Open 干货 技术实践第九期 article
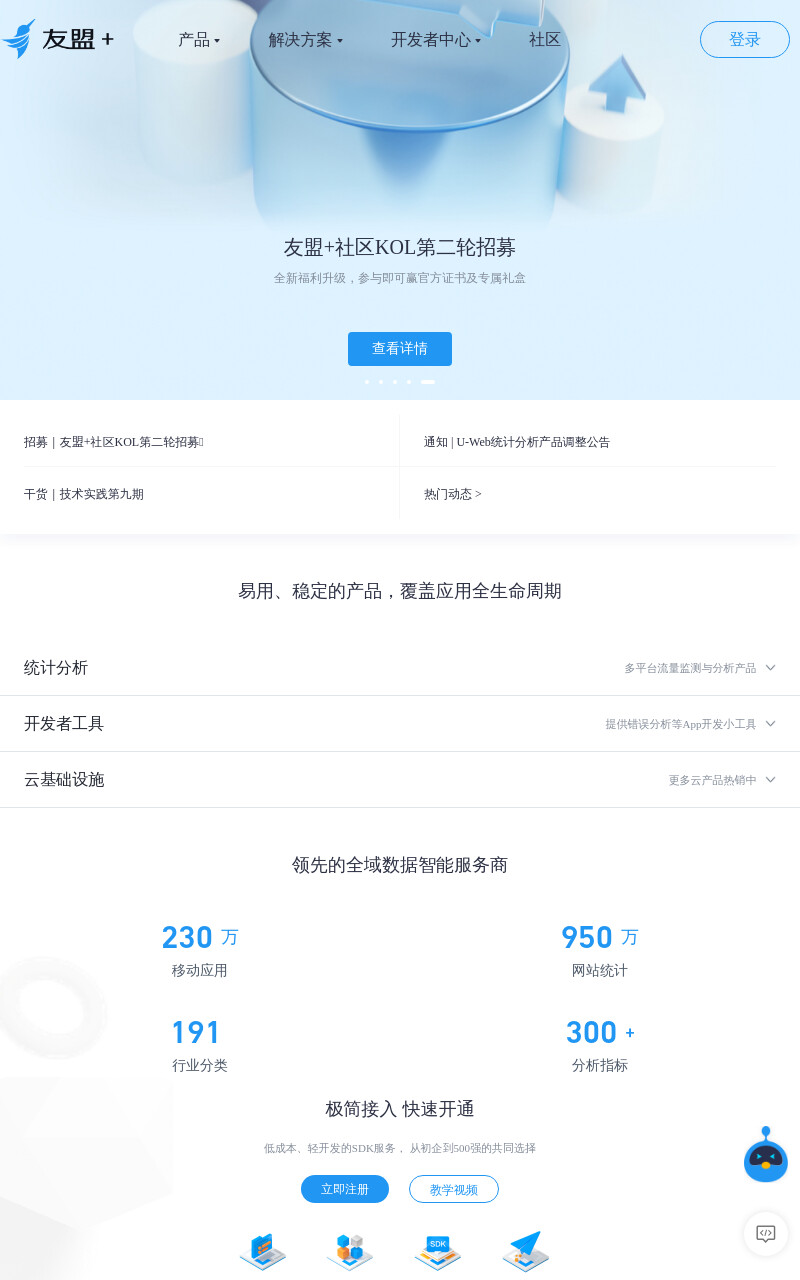Image resolution: width=800 pixels, height=1280 pixels. pyautogui.click(x=84, y=494)
